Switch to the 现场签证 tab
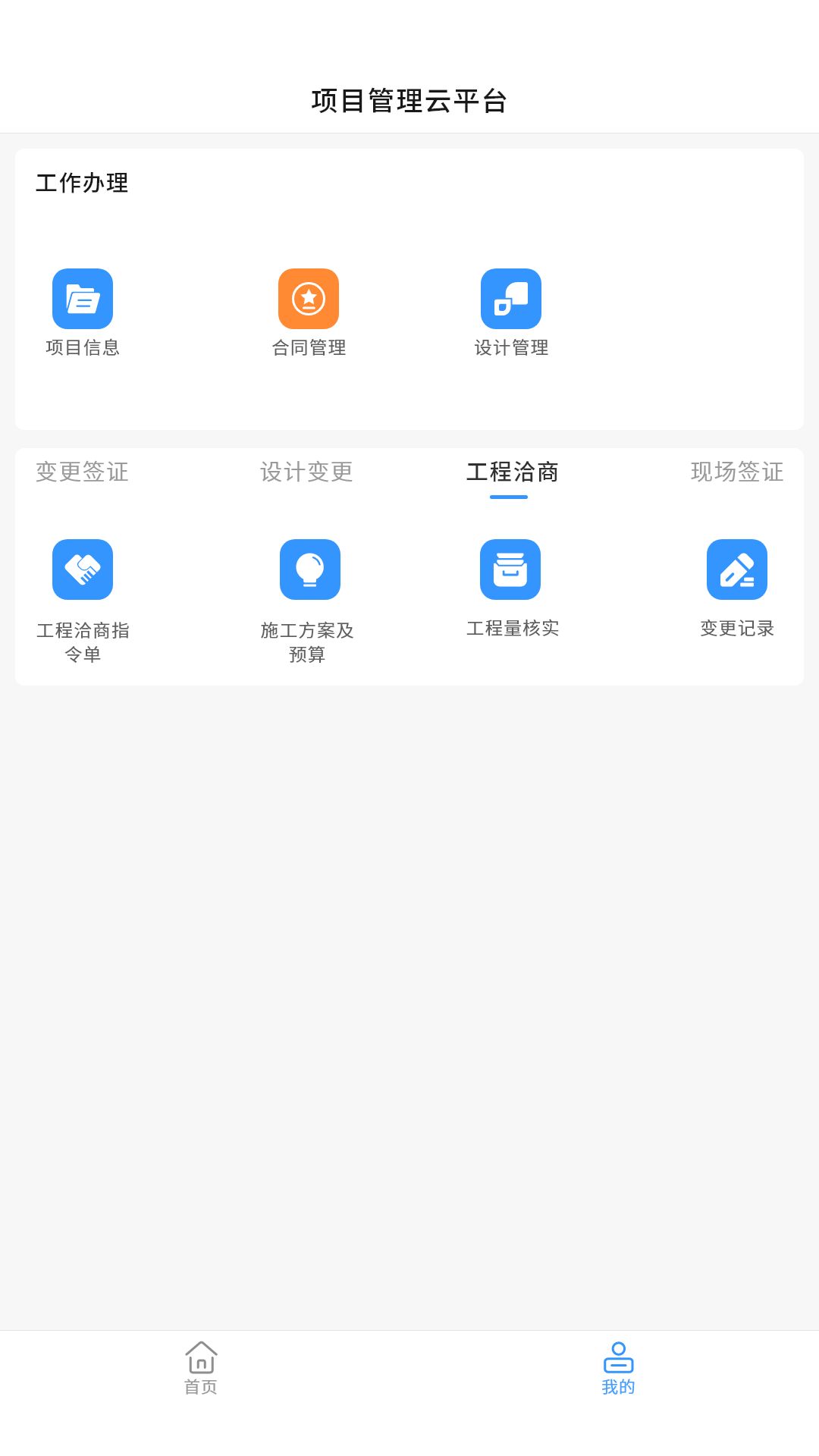 [737, 472]
